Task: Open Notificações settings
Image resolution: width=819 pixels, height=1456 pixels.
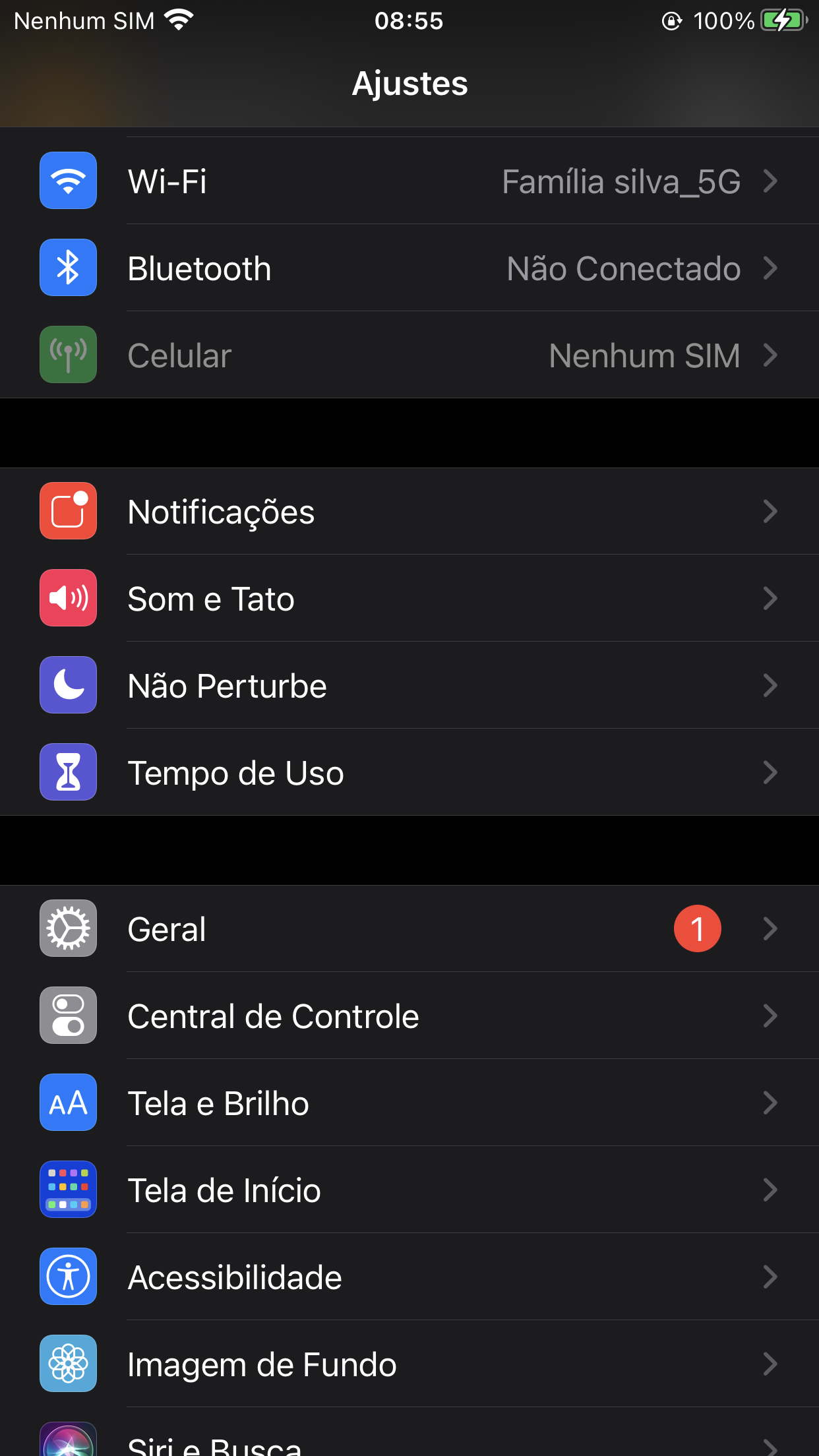Action: [x=409, y=512]
